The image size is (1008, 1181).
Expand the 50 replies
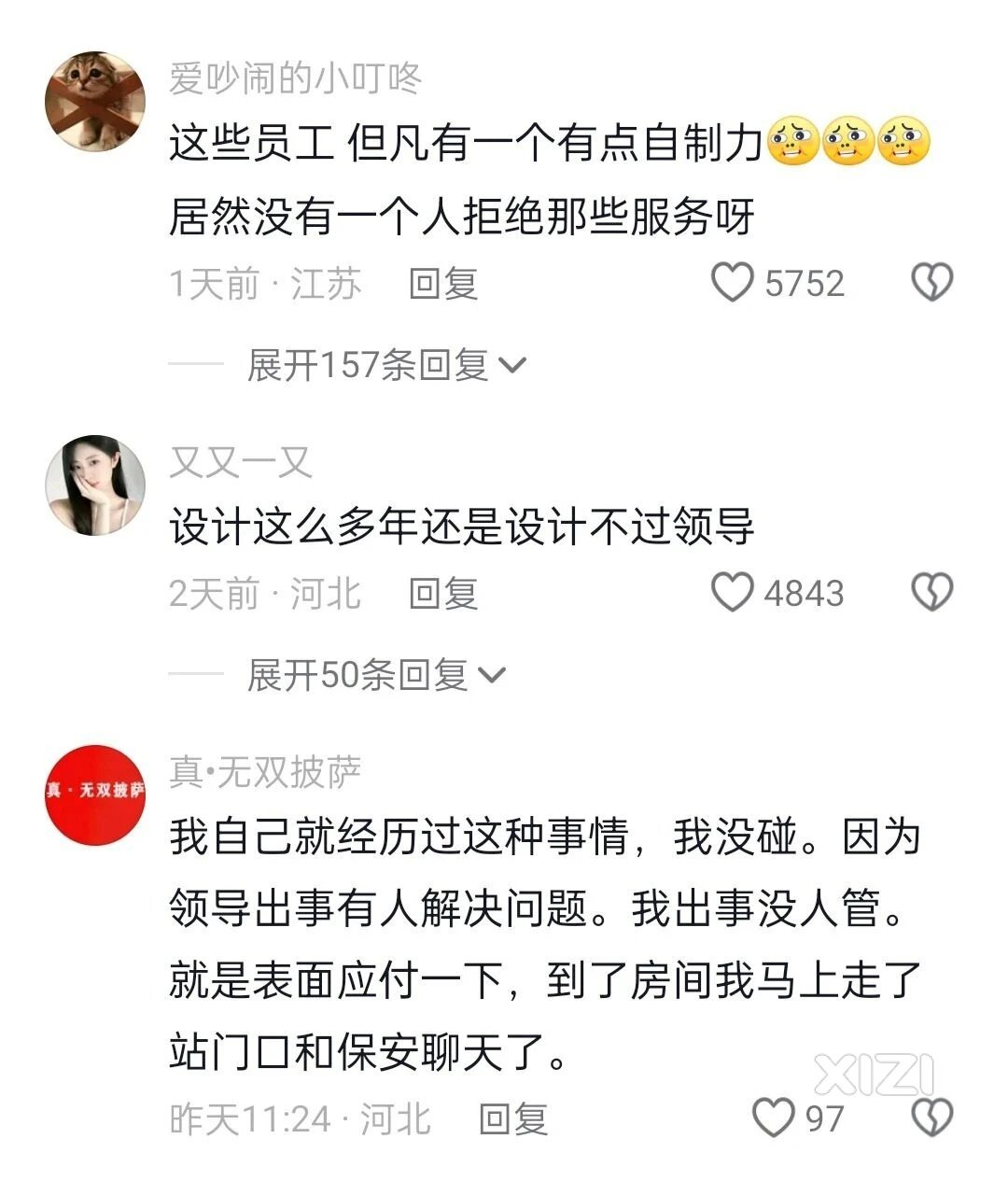[x=375, y=674]
